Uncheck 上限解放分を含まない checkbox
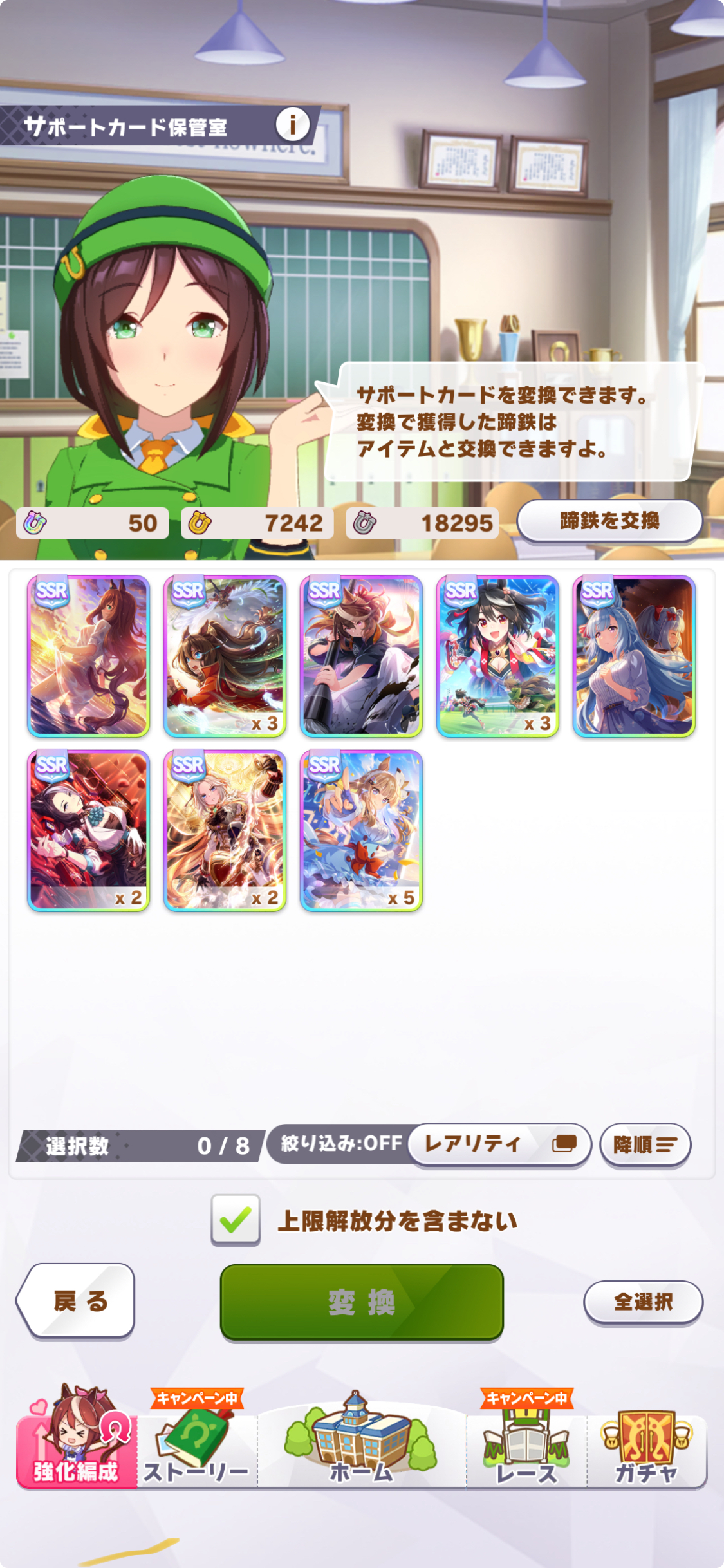 236,1220
